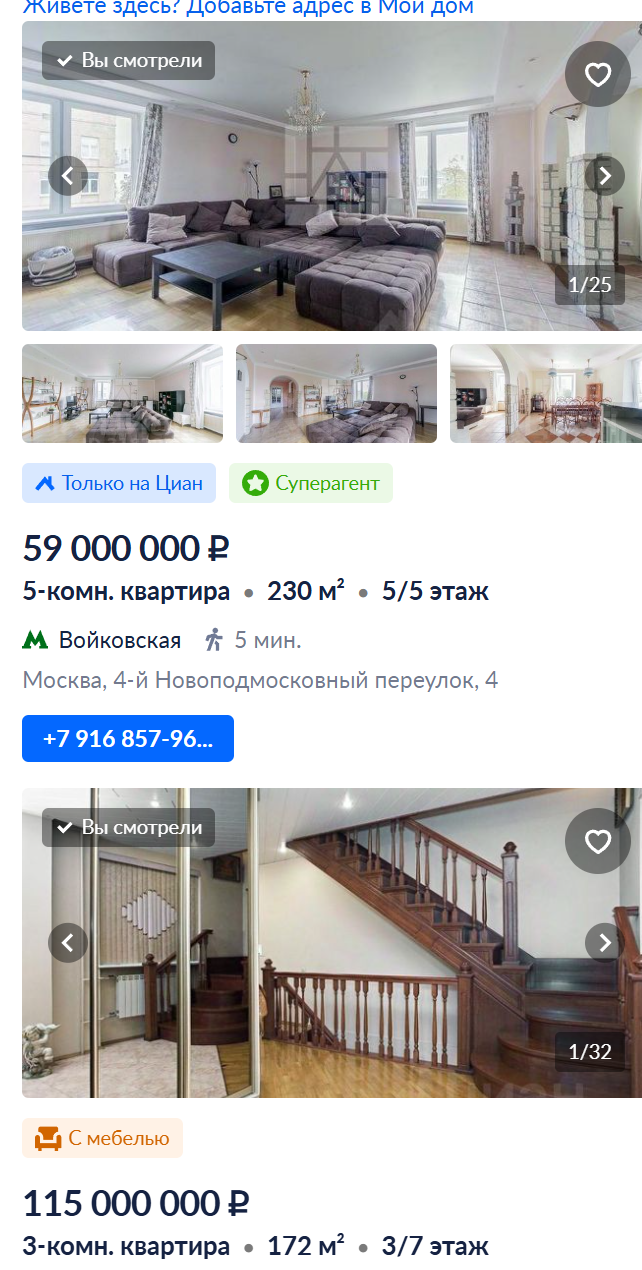Image resolution: width=642 pixels, height=1270 pixels.
Task: Go to next photo of the staircase apartment
Action: click(604, 942)
